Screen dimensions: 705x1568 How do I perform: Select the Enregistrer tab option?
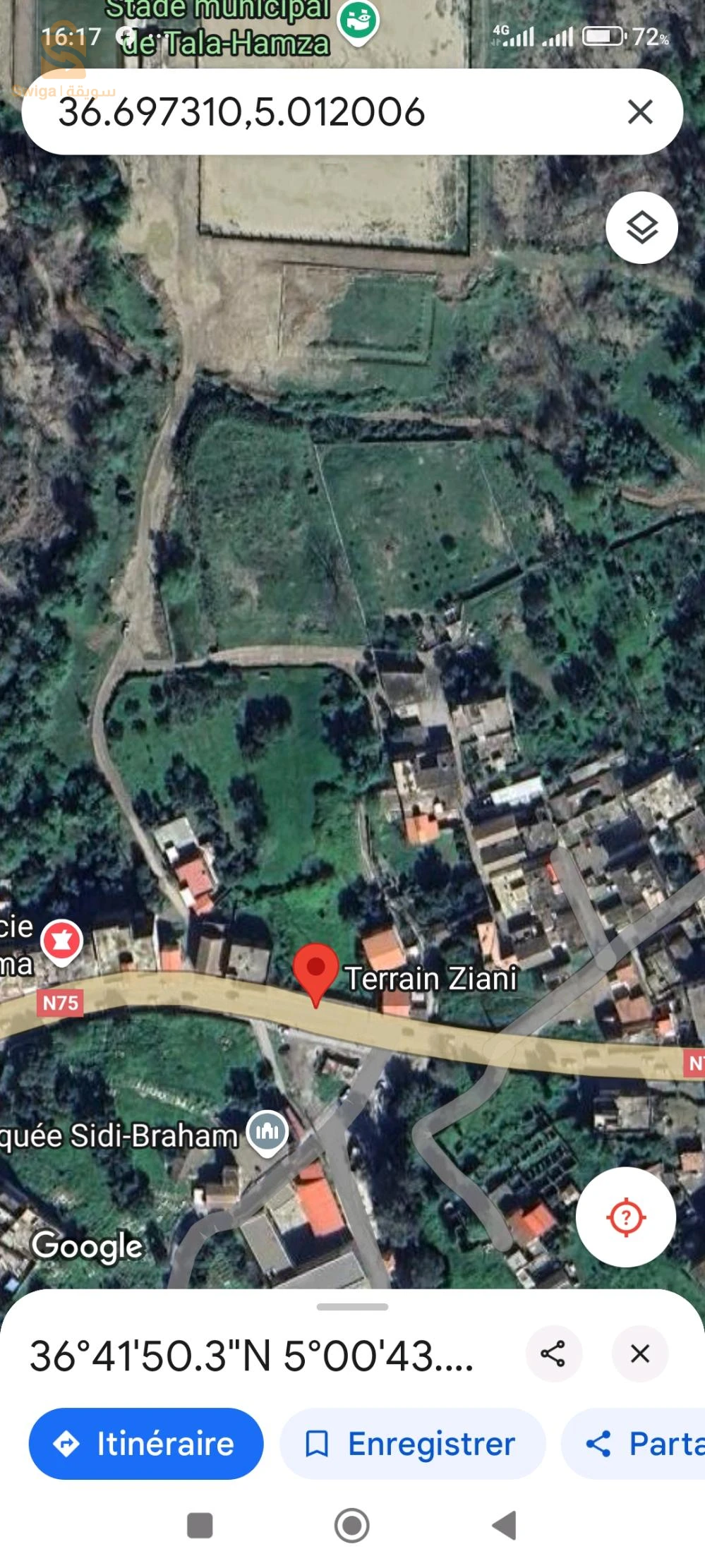[x=411, y=1444]
